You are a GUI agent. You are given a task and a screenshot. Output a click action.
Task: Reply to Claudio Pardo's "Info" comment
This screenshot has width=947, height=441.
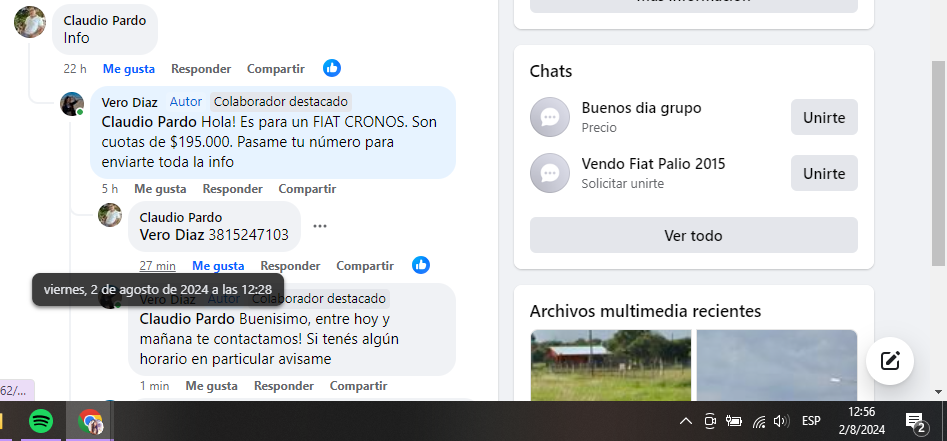tap(200, 69)
